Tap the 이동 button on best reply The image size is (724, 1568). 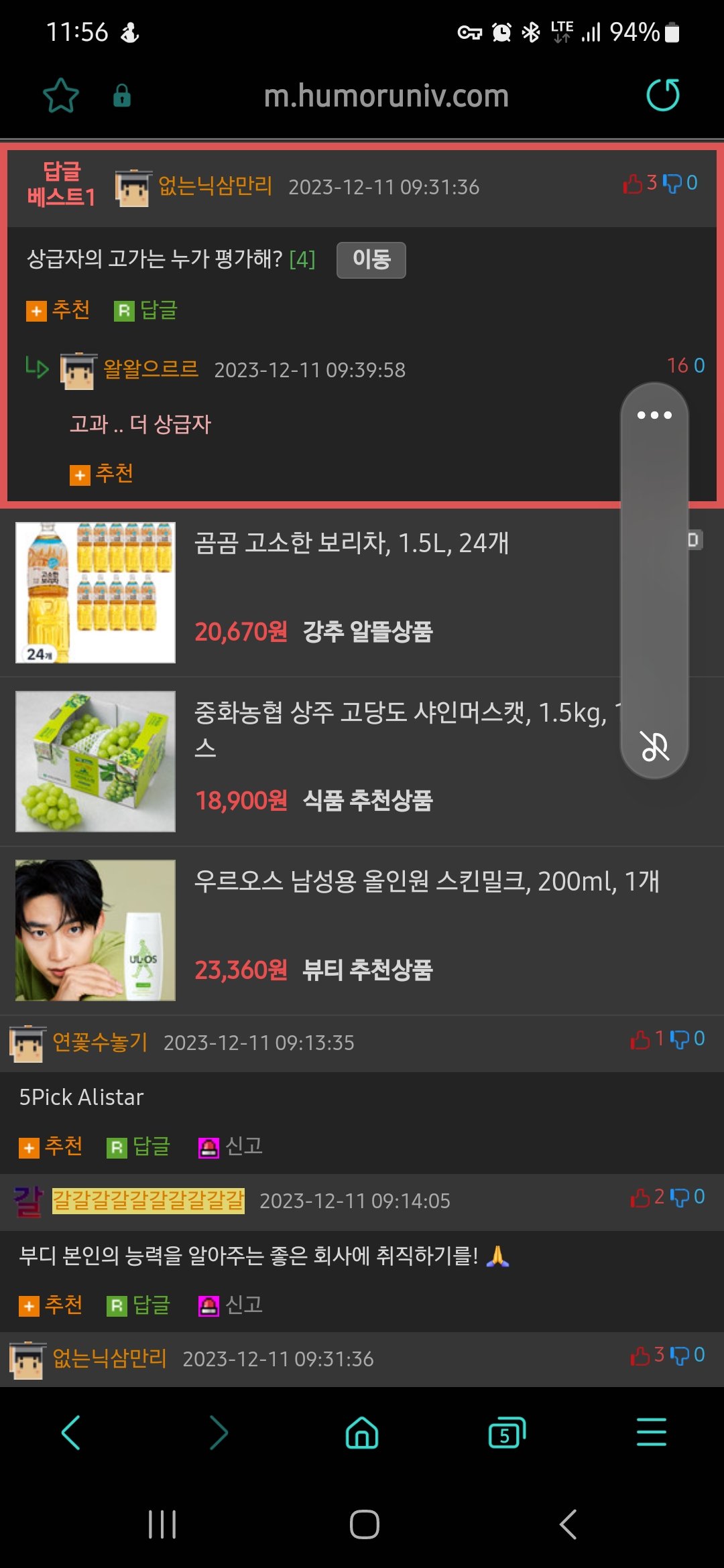click(x=371, y=259)
